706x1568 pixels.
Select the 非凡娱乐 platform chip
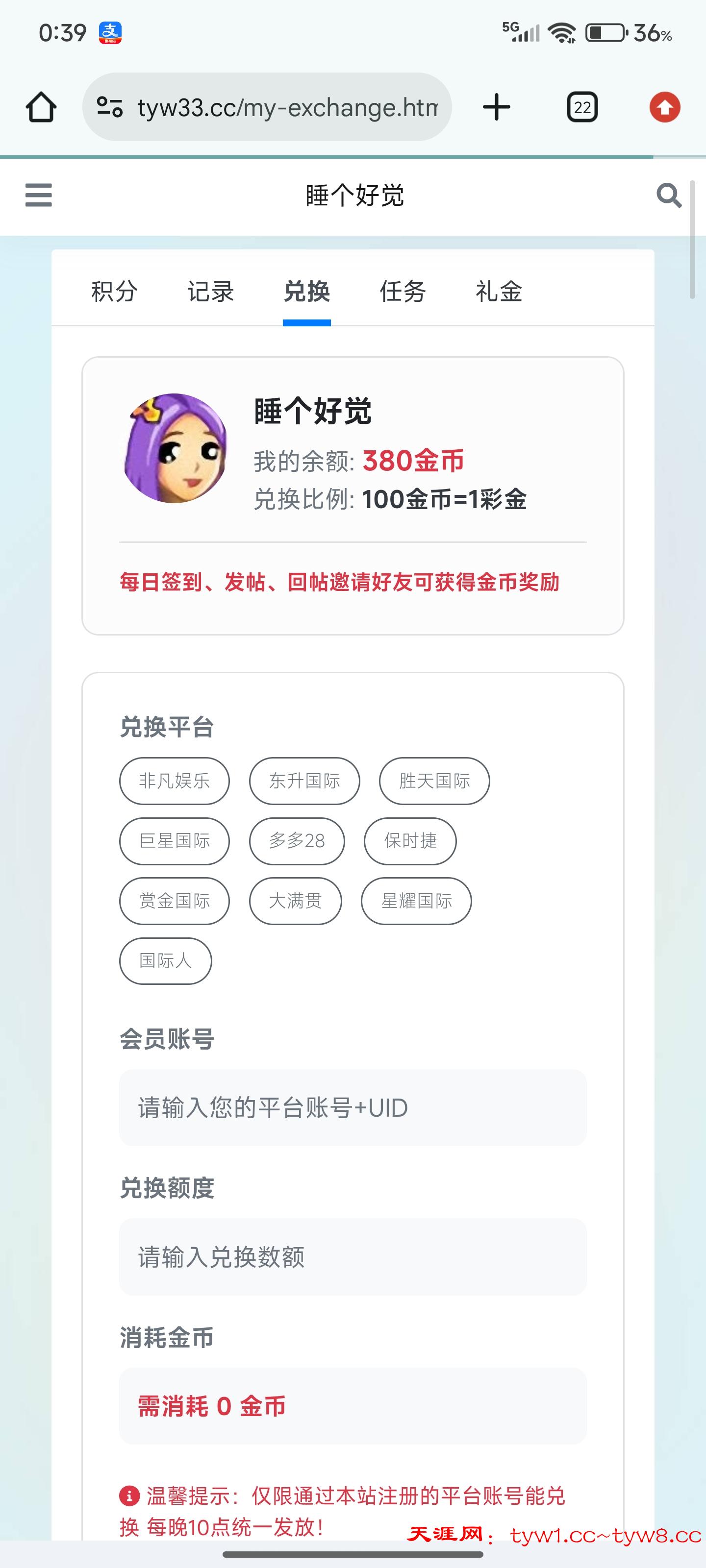[174, 781]
